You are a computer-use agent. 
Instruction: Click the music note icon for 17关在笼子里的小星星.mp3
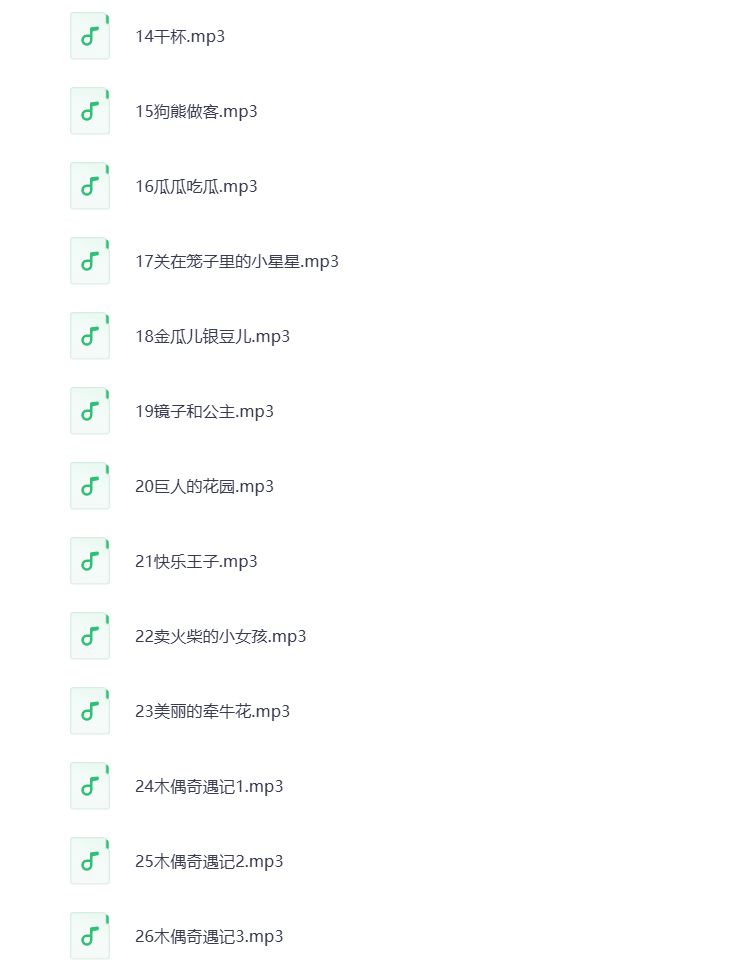[90, 260]
